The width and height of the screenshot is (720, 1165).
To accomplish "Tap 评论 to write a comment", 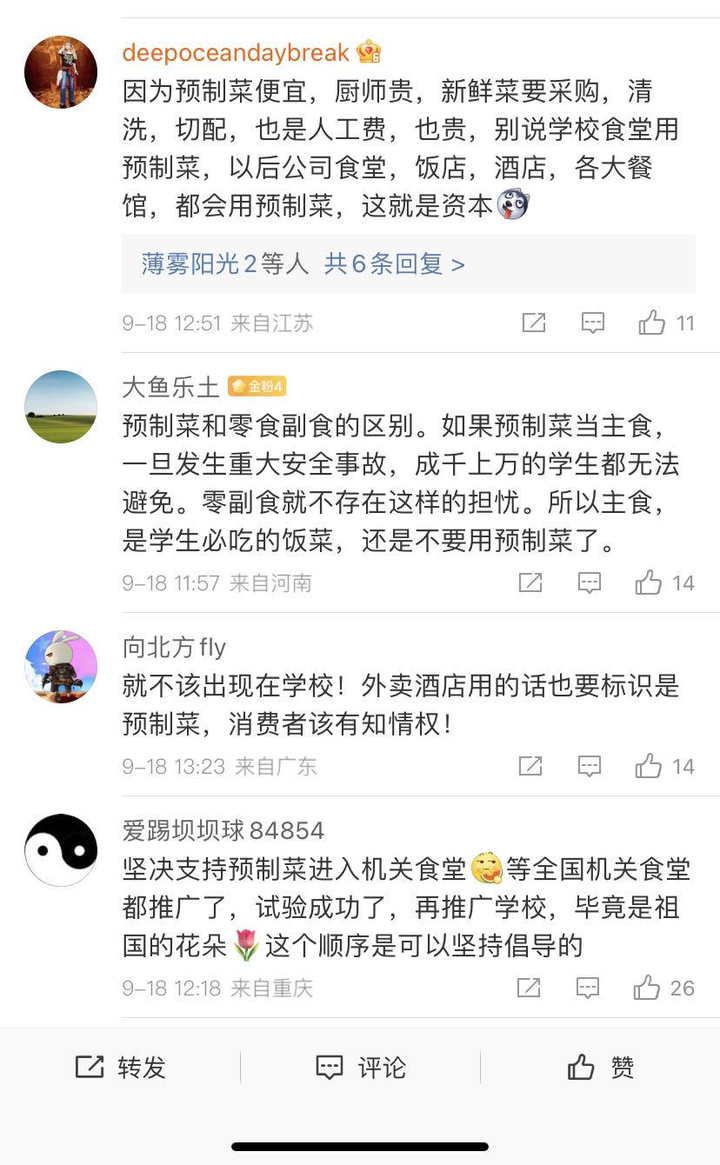I will (360, 1067).
